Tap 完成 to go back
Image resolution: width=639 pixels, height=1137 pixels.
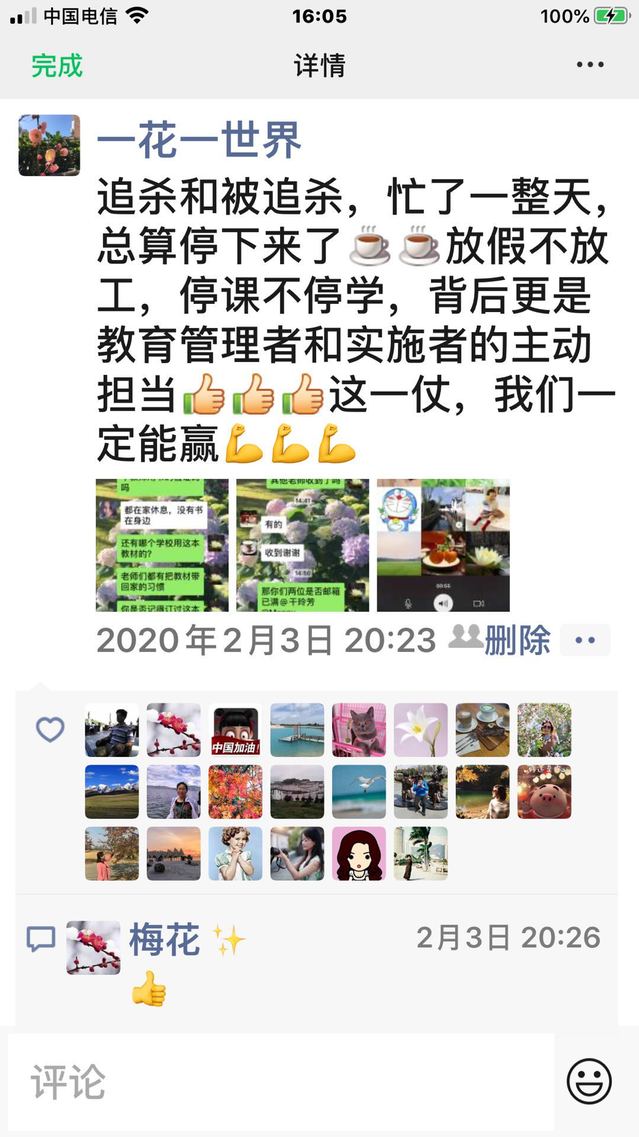point(57,66)
